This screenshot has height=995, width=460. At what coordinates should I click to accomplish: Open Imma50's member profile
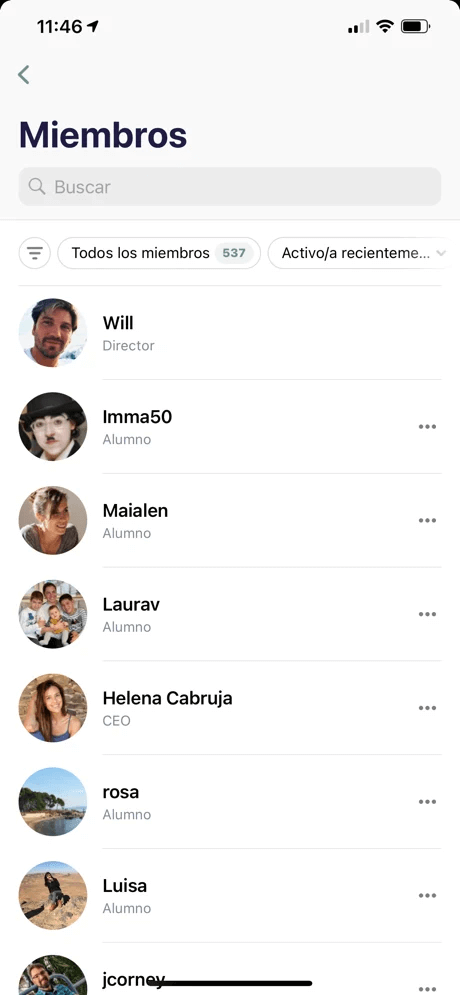coord(216,426)
